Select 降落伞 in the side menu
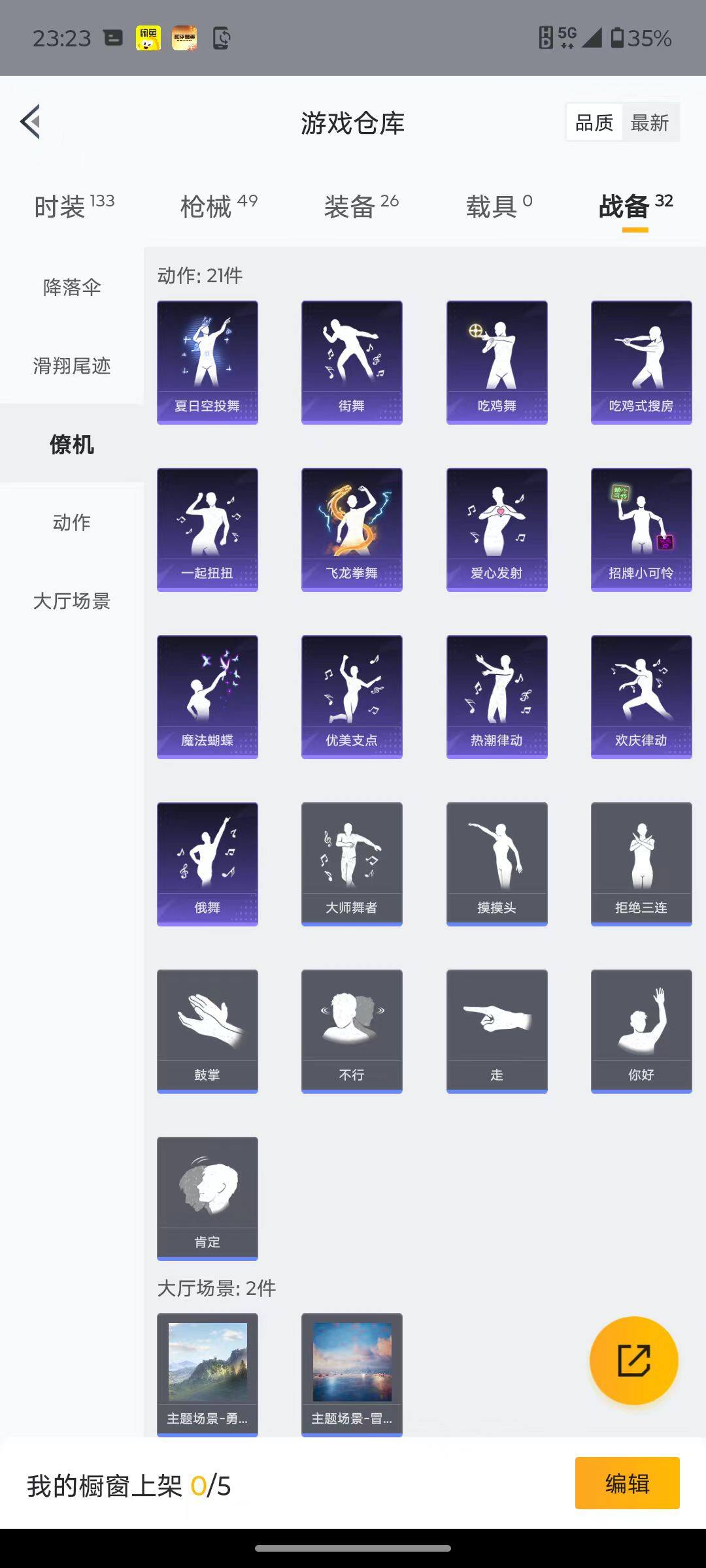 pyautogui.click(x=72, y=287)
